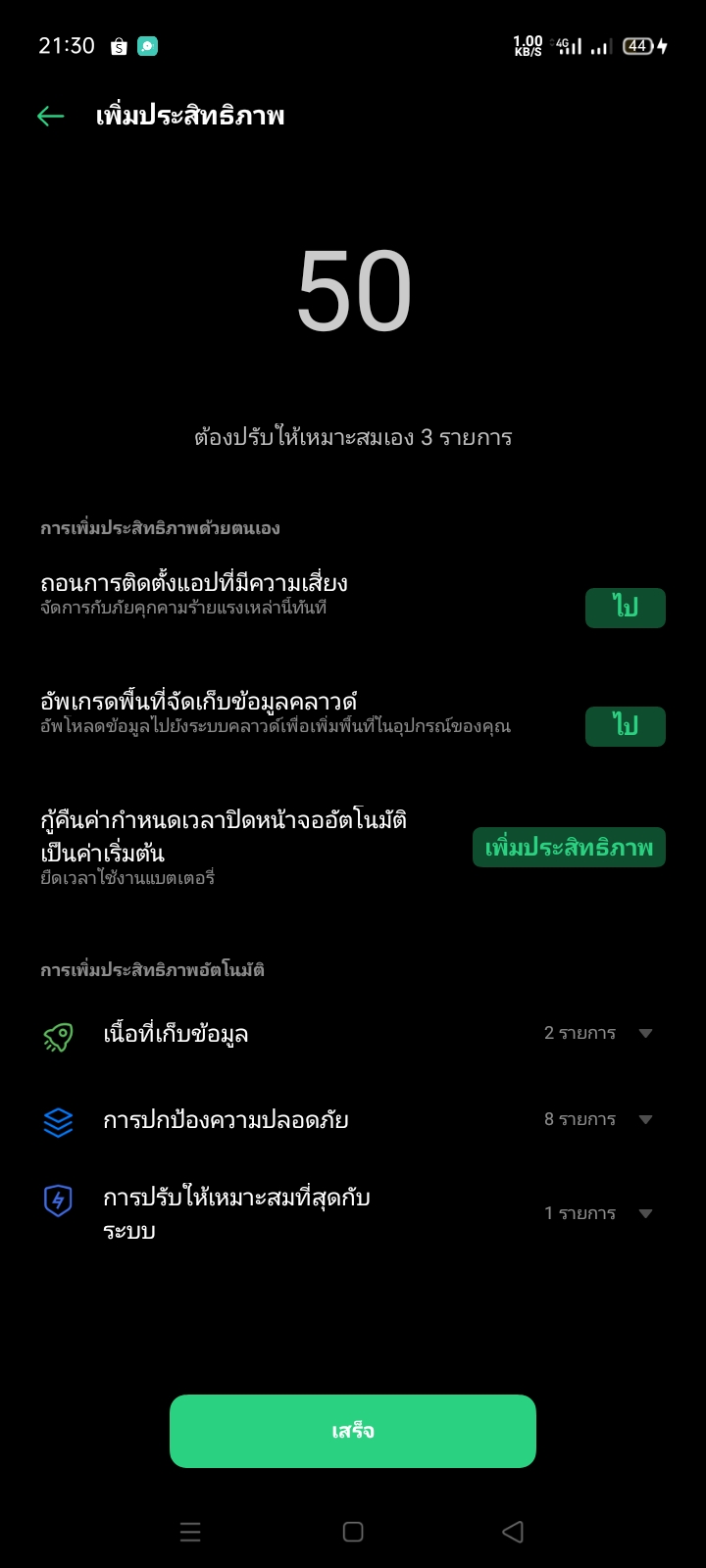Expand การปรับให้เหมาะสมที่สุดกับระบบ section
Image resolution: width=706 pixels, height=1568 pixels.
tap(353, 1214)
